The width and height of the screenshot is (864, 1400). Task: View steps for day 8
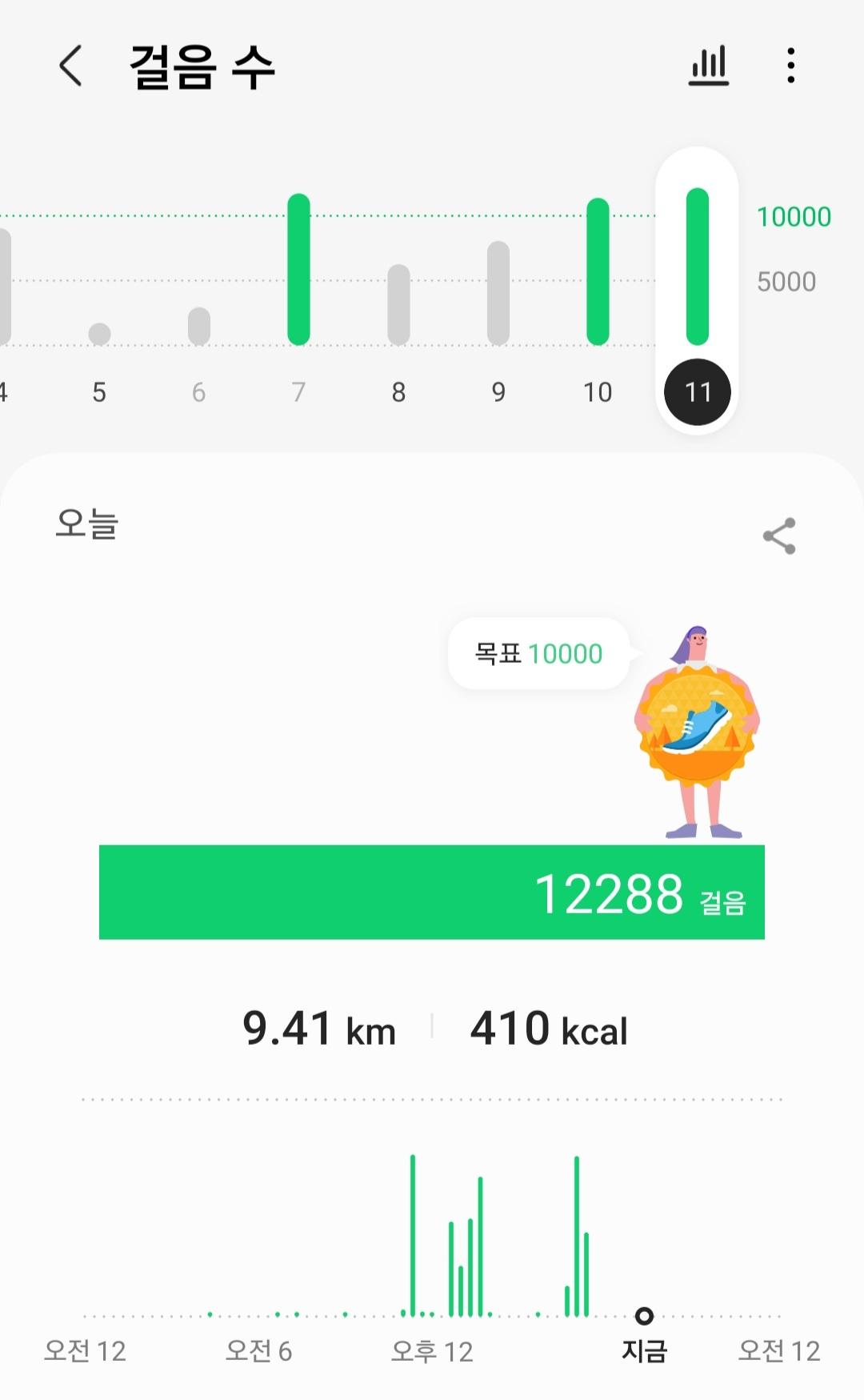398,391
